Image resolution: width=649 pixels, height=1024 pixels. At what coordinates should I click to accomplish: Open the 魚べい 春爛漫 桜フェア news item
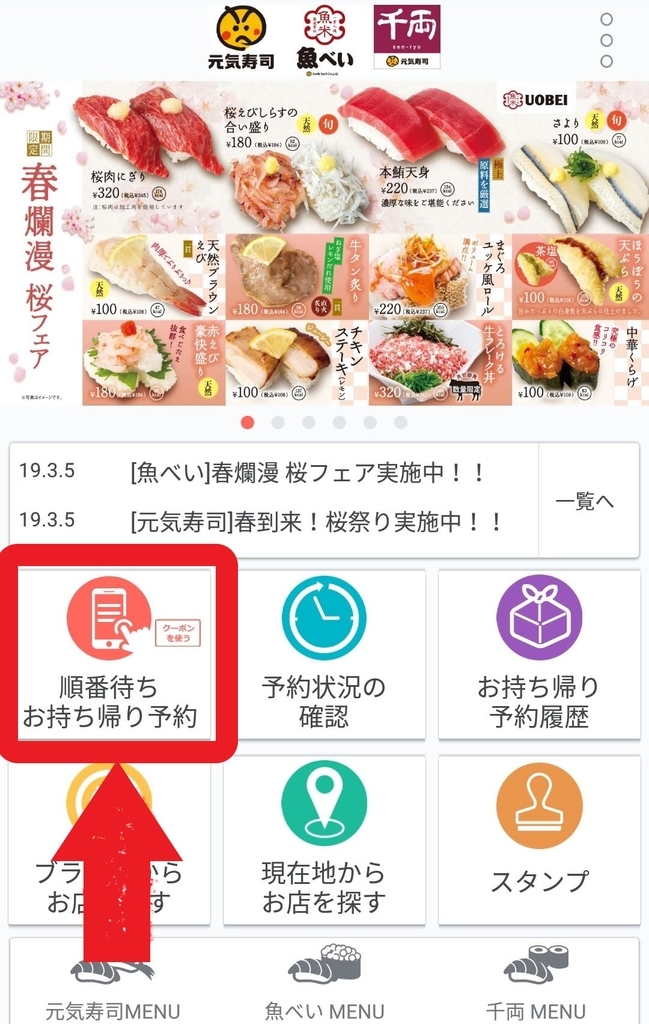coord(308,474)
